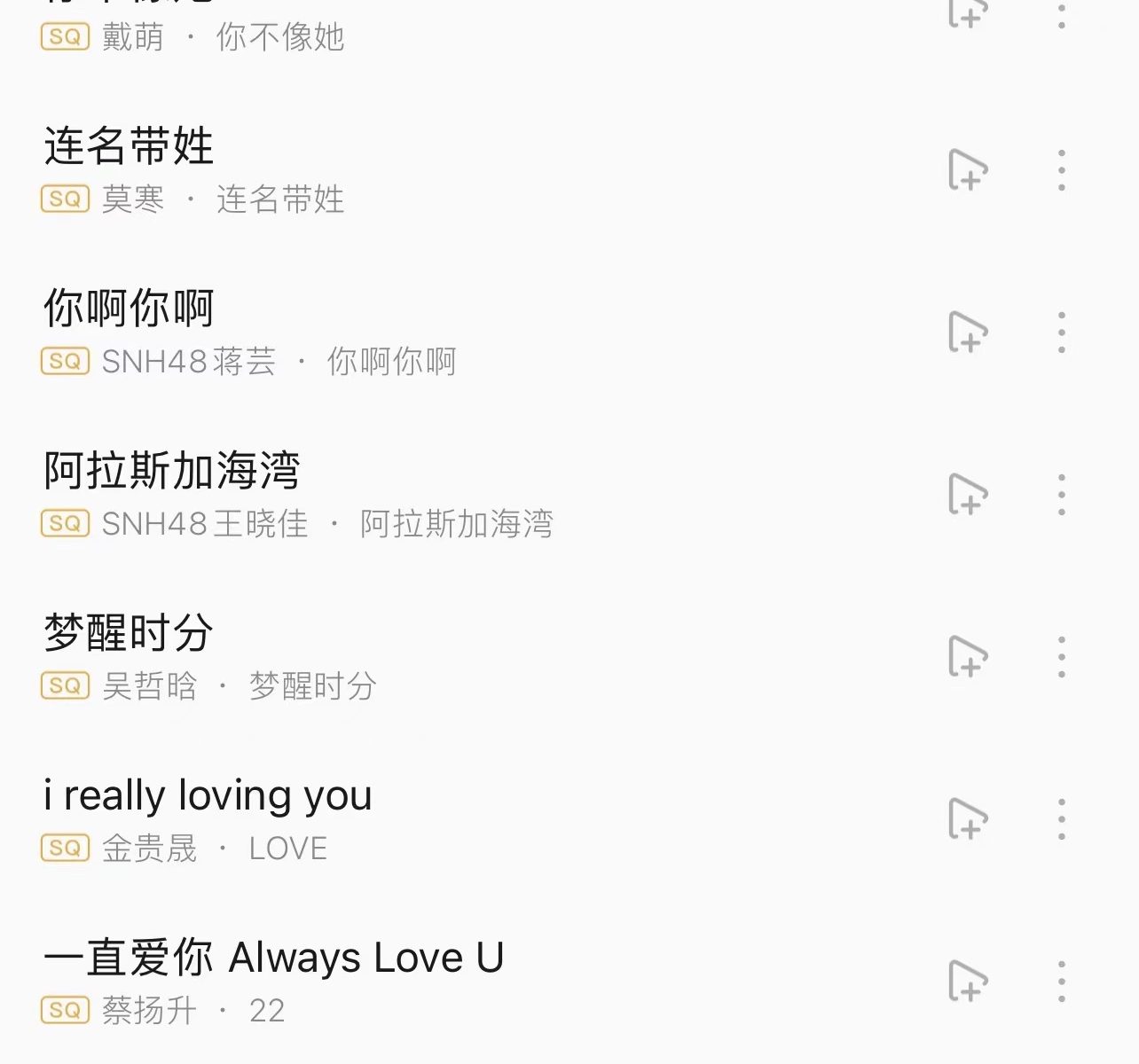Play the song 连名带姓
1139x1064 pixels.
coord(130,146)
